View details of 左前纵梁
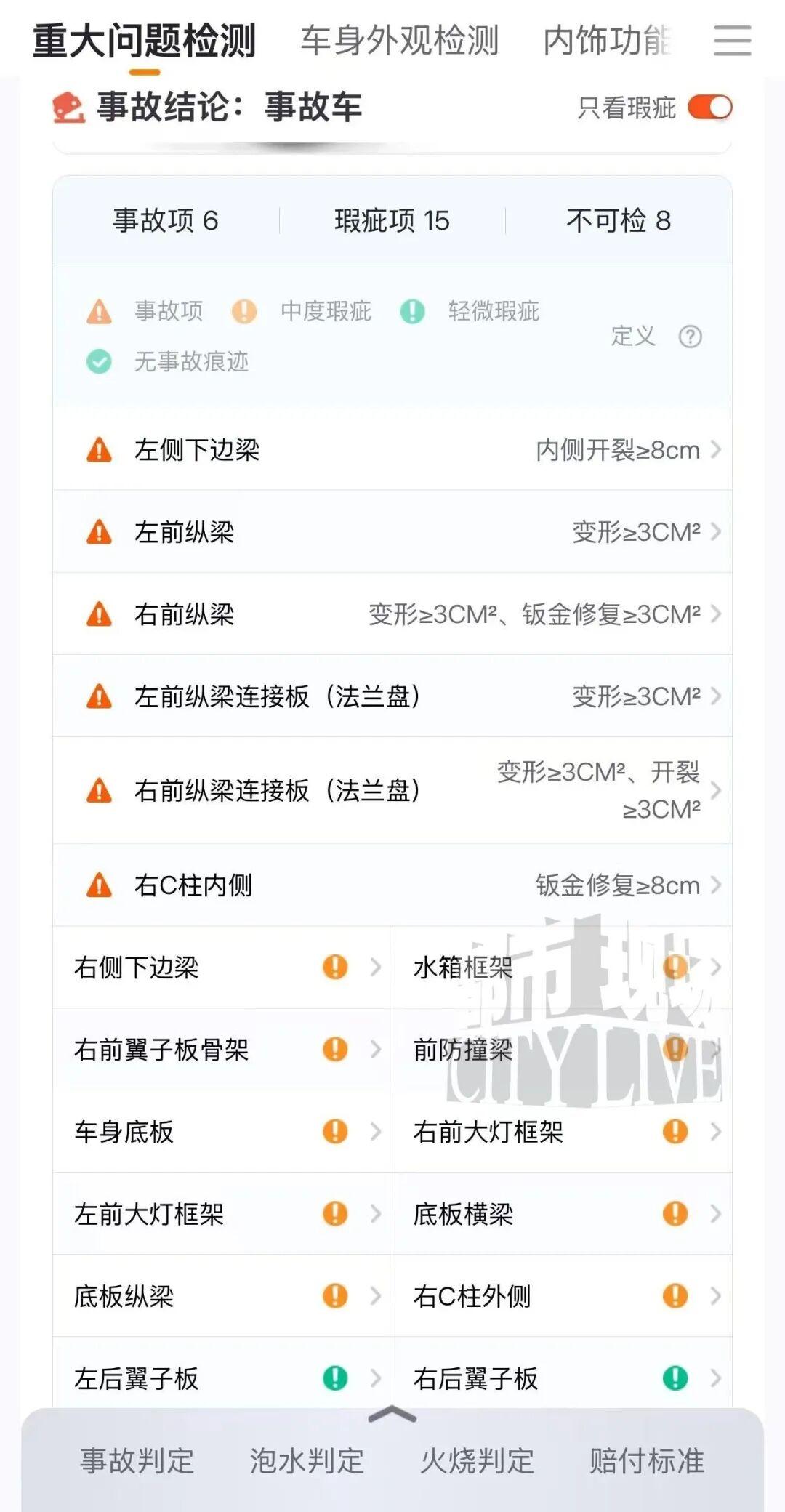 tap(392, 531)
